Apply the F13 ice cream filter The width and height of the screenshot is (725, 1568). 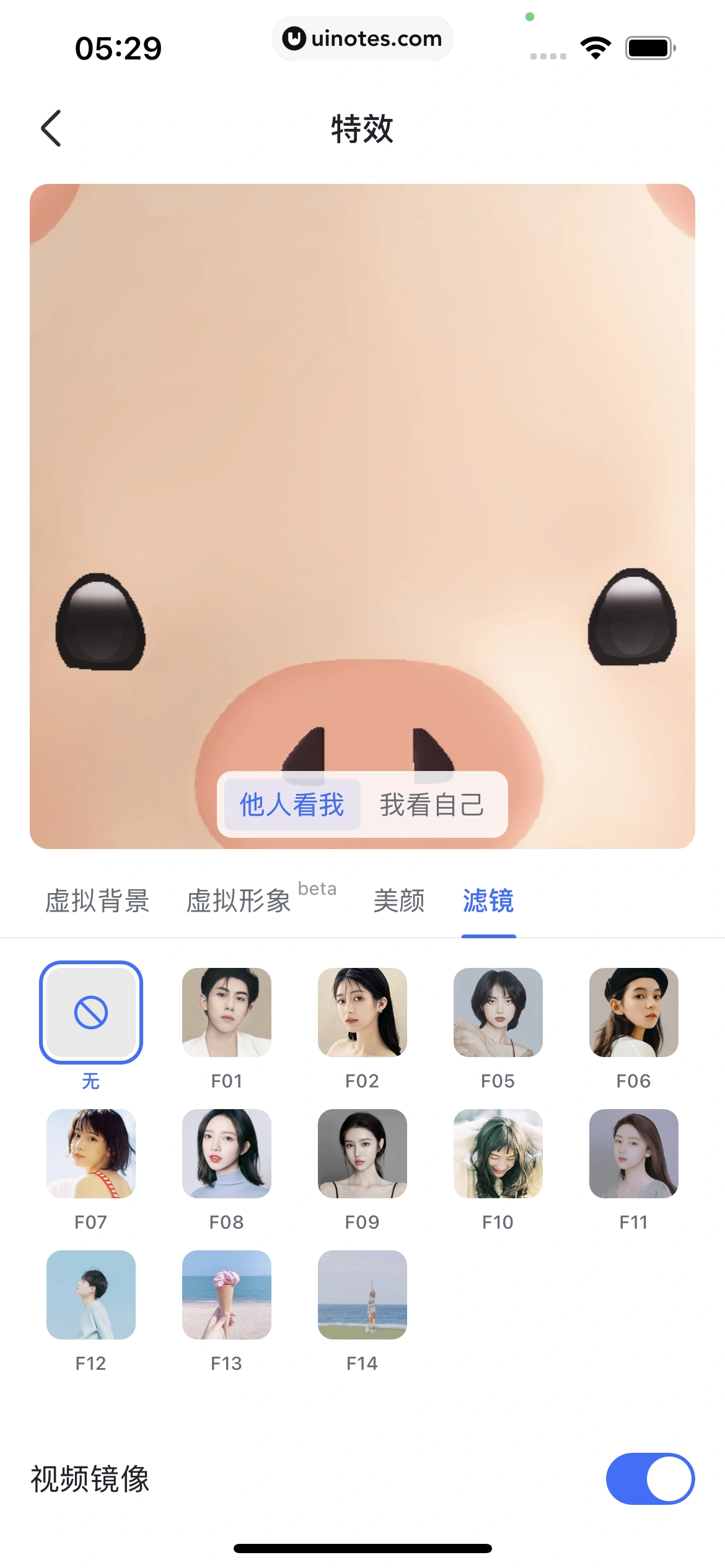click(x=227, y=1295)
